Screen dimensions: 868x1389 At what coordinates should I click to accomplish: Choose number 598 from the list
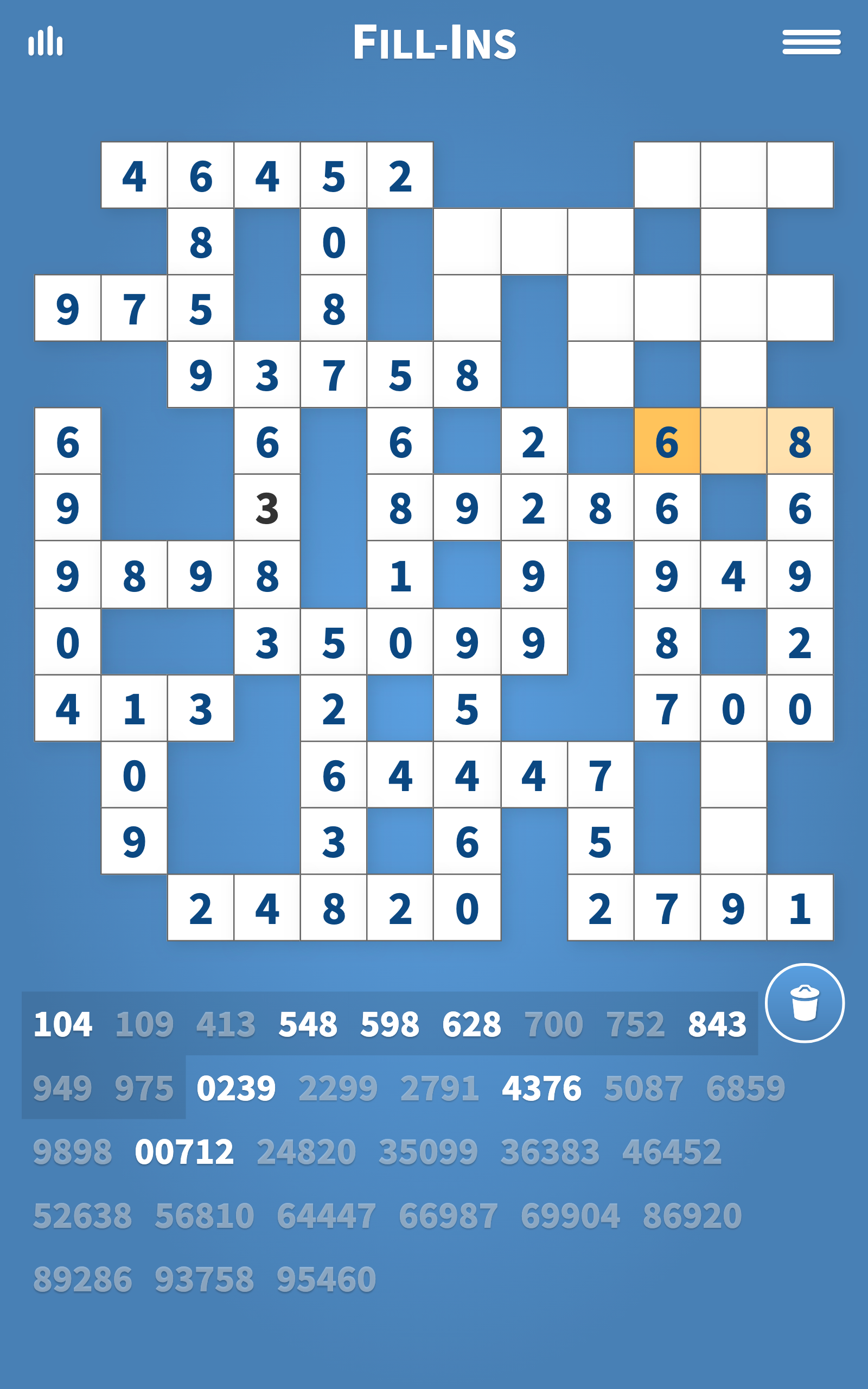click(390, 1024)
